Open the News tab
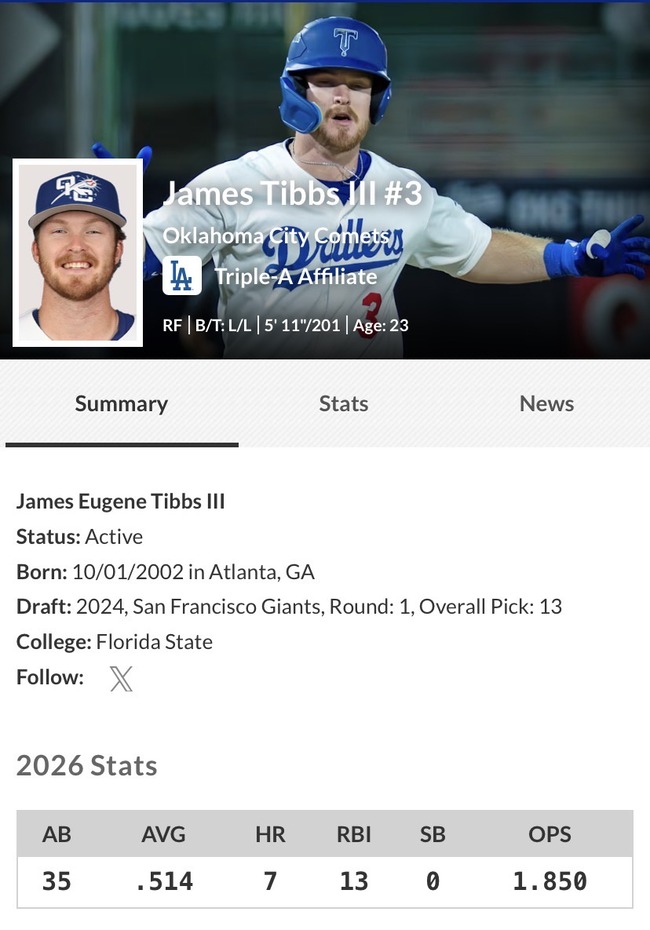The width and height of the screenshot is (650, 930). pos(546,404)
